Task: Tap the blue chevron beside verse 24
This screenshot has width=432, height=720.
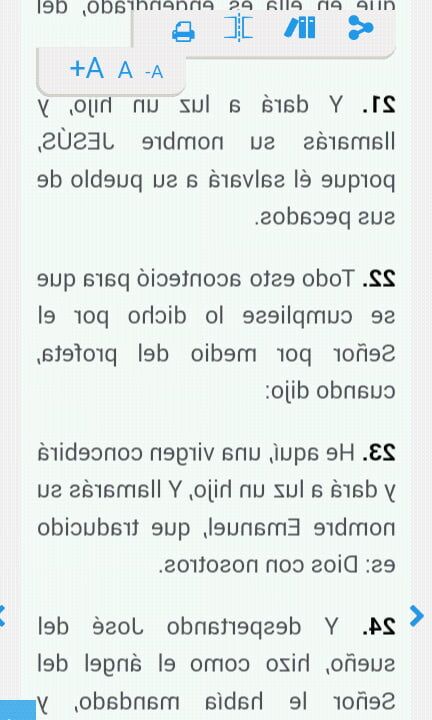Action: pos(416,616)
